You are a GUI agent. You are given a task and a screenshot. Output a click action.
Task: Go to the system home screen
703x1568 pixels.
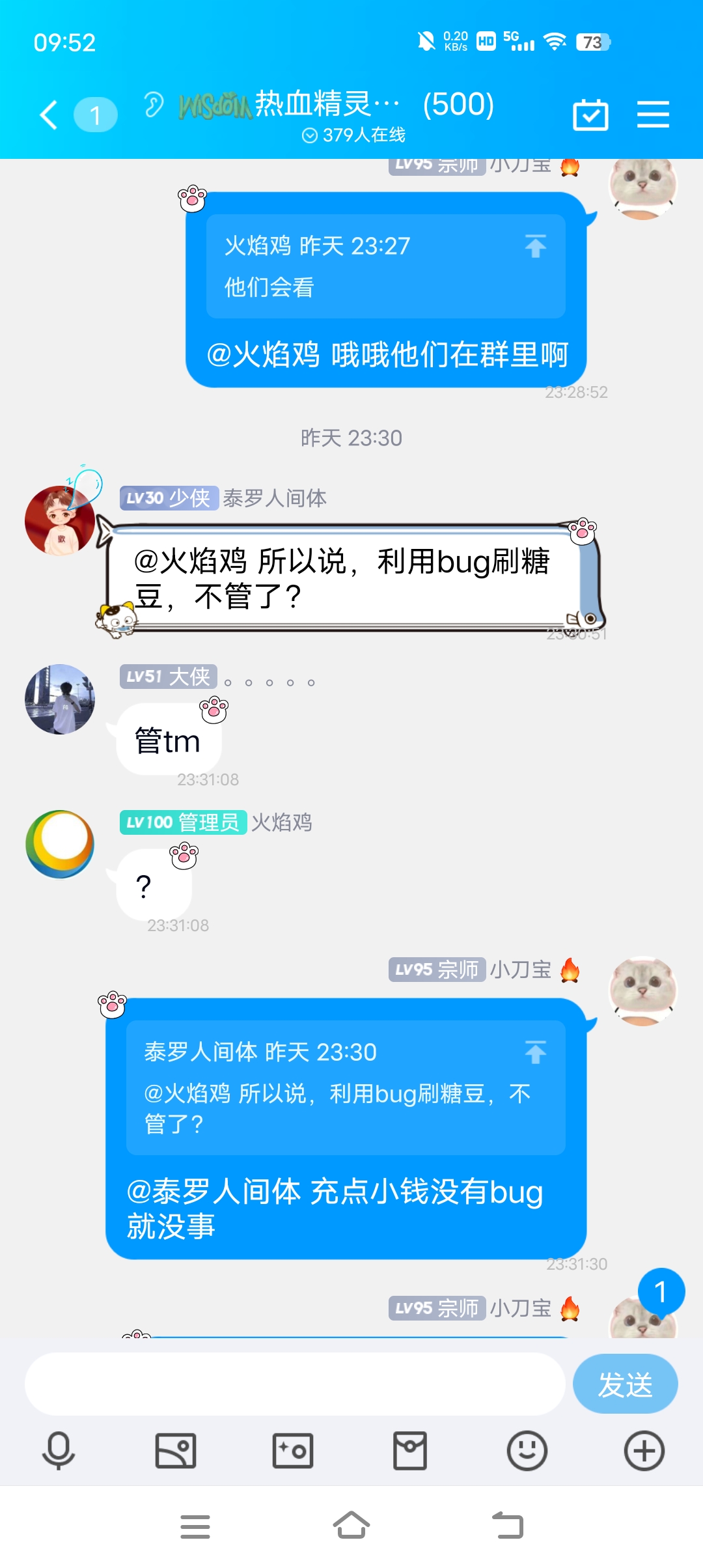(x=351, y=1526)
